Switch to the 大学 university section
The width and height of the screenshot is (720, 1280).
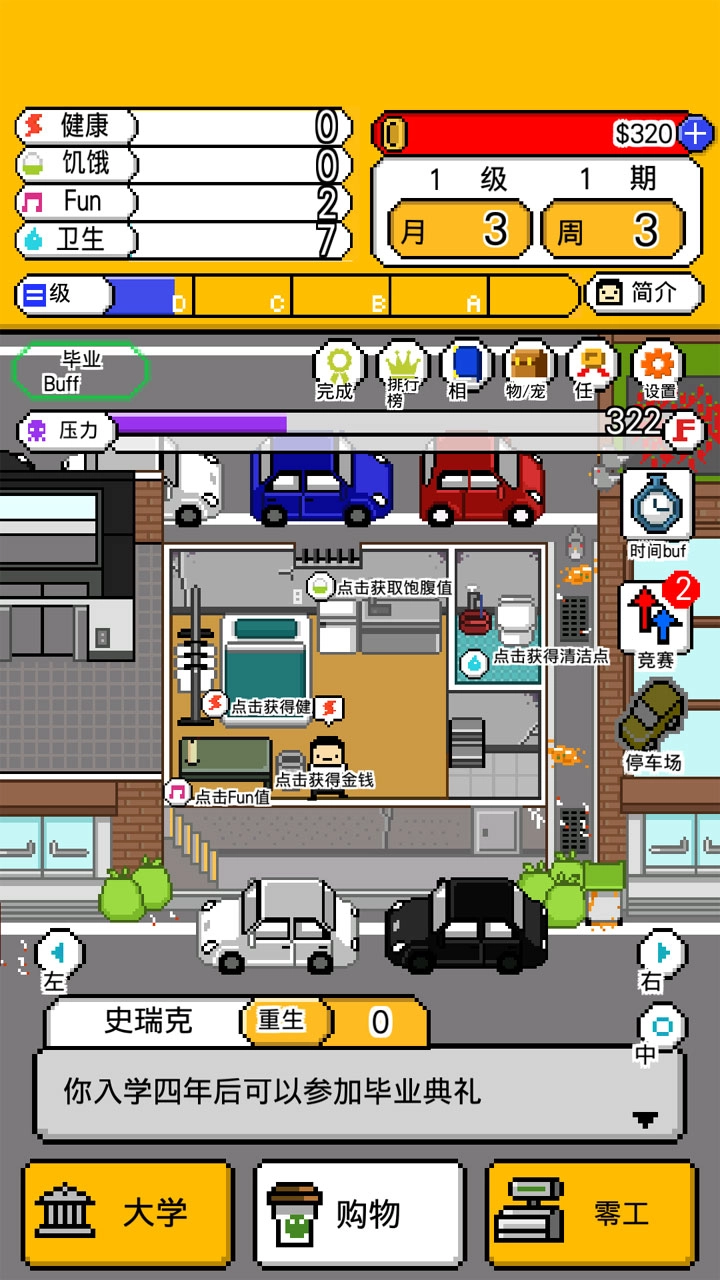[x=127, y=1212]
